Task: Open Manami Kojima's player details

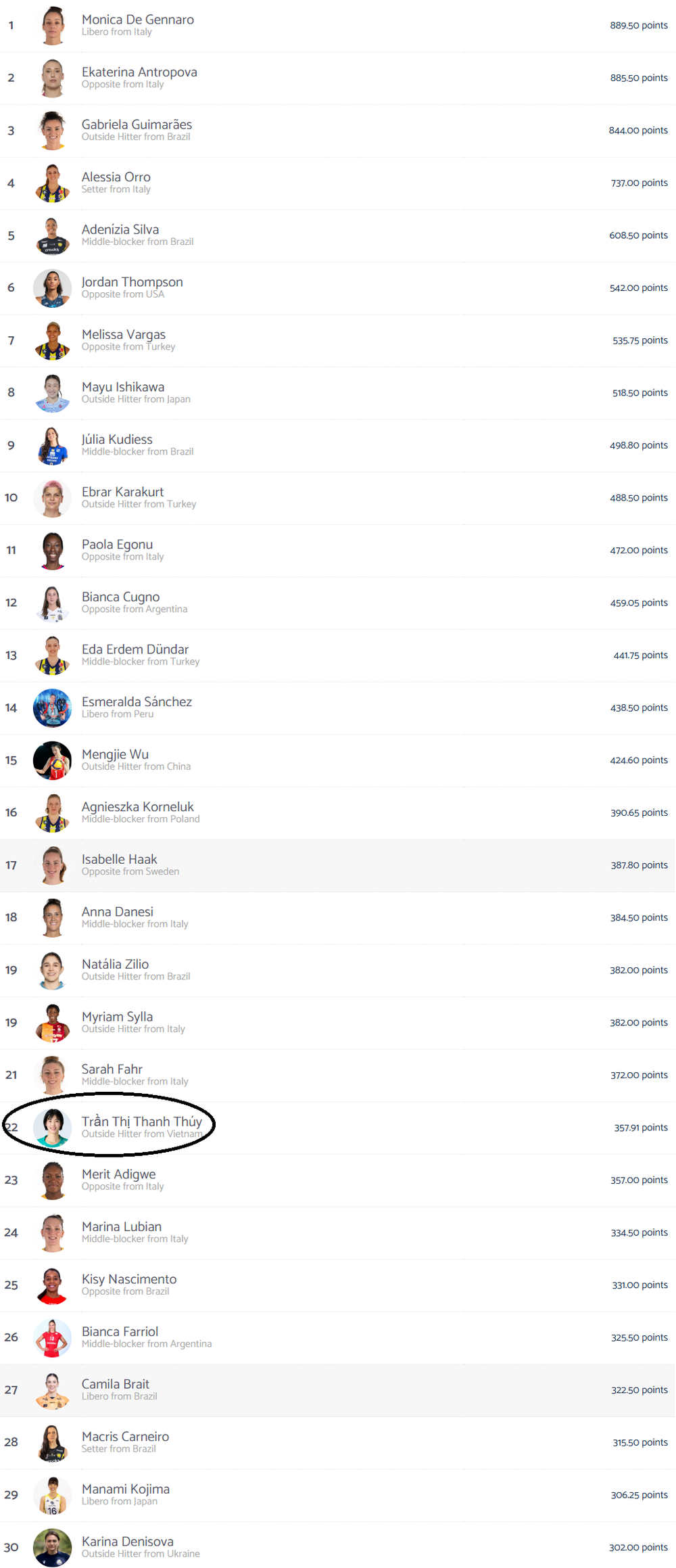Action: click(x=125, y=1490)
